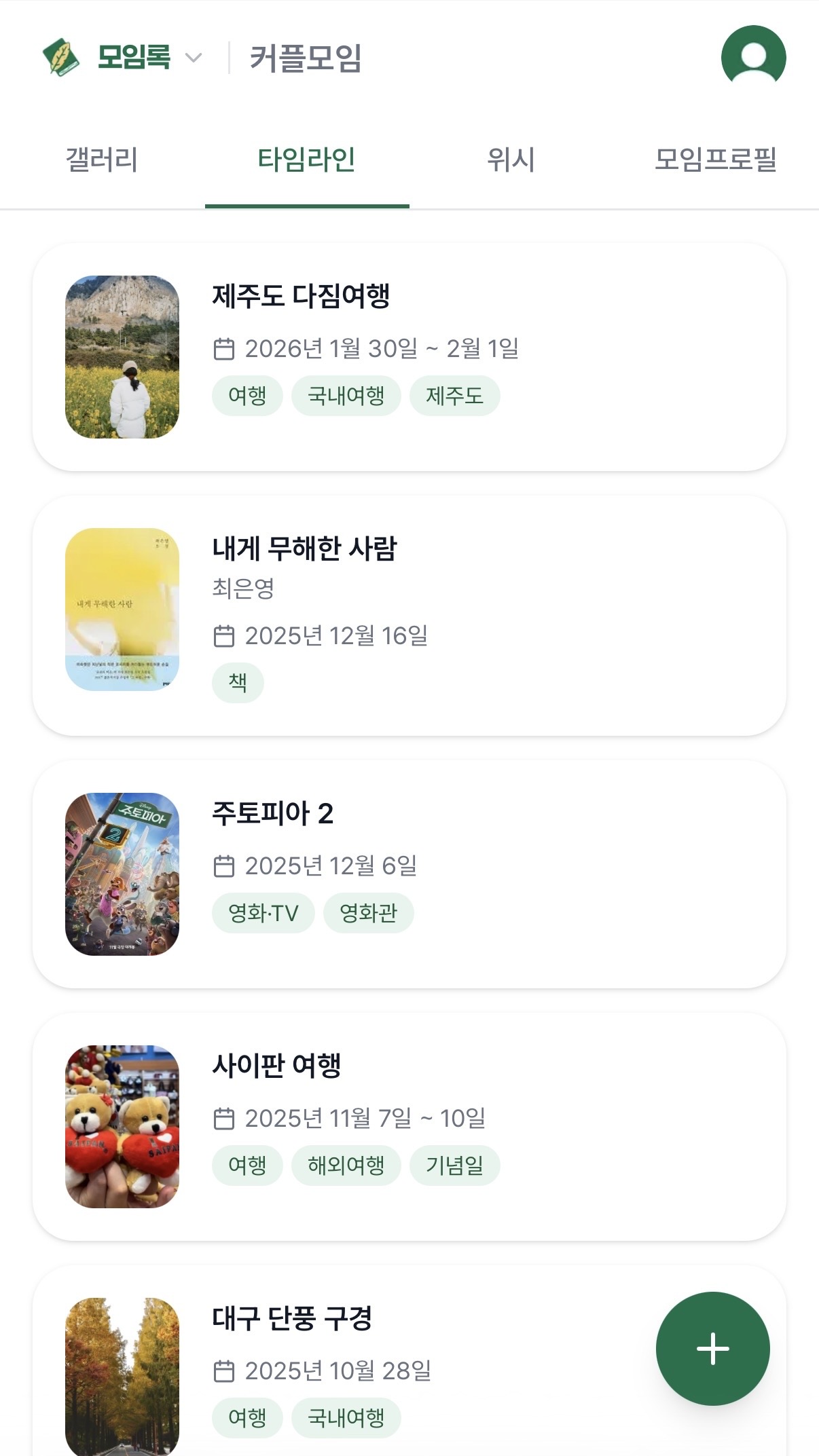
Task: Click the 영화관 tag on 주토피아 2
Action: coord(369,913)
